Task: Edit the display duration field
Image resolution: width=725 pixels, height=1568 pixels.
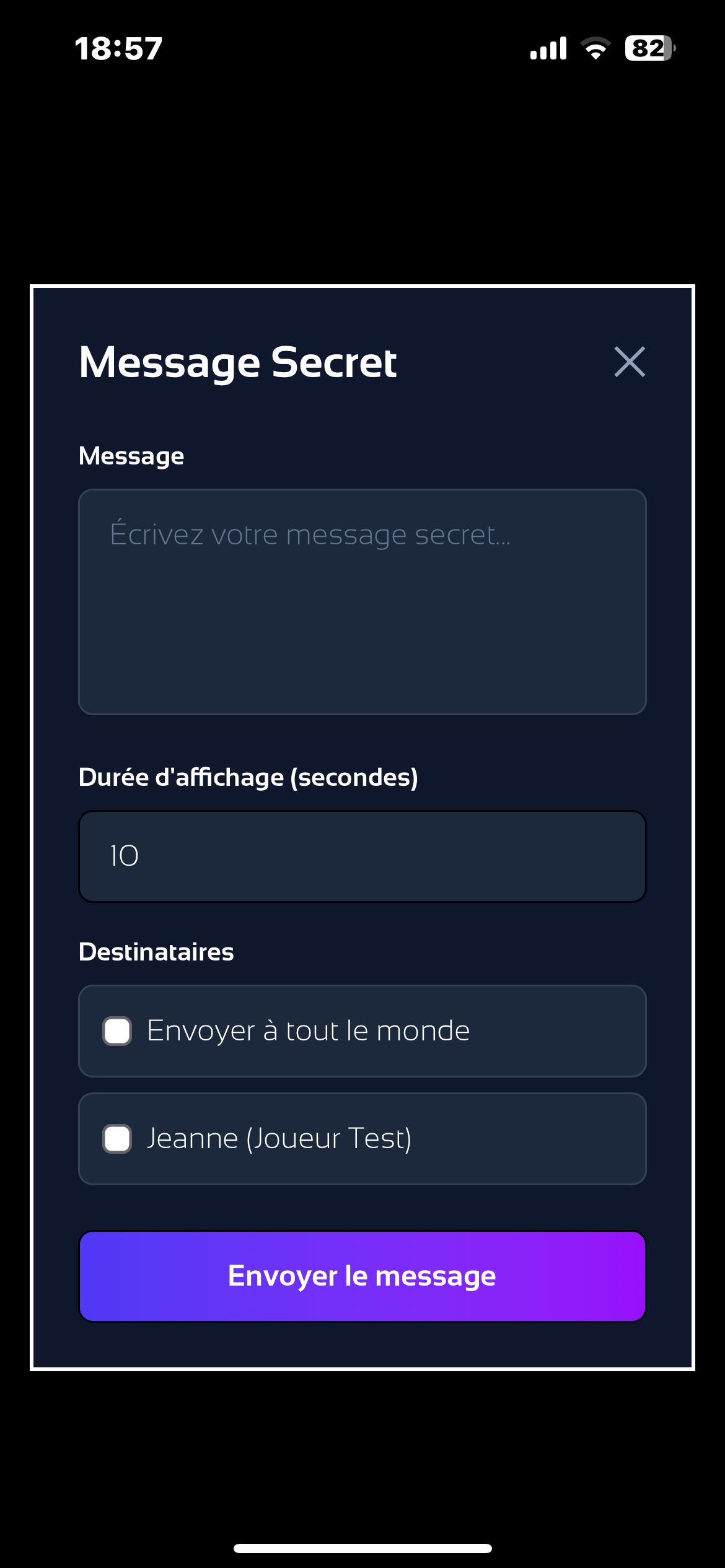Action: [362, 856]
